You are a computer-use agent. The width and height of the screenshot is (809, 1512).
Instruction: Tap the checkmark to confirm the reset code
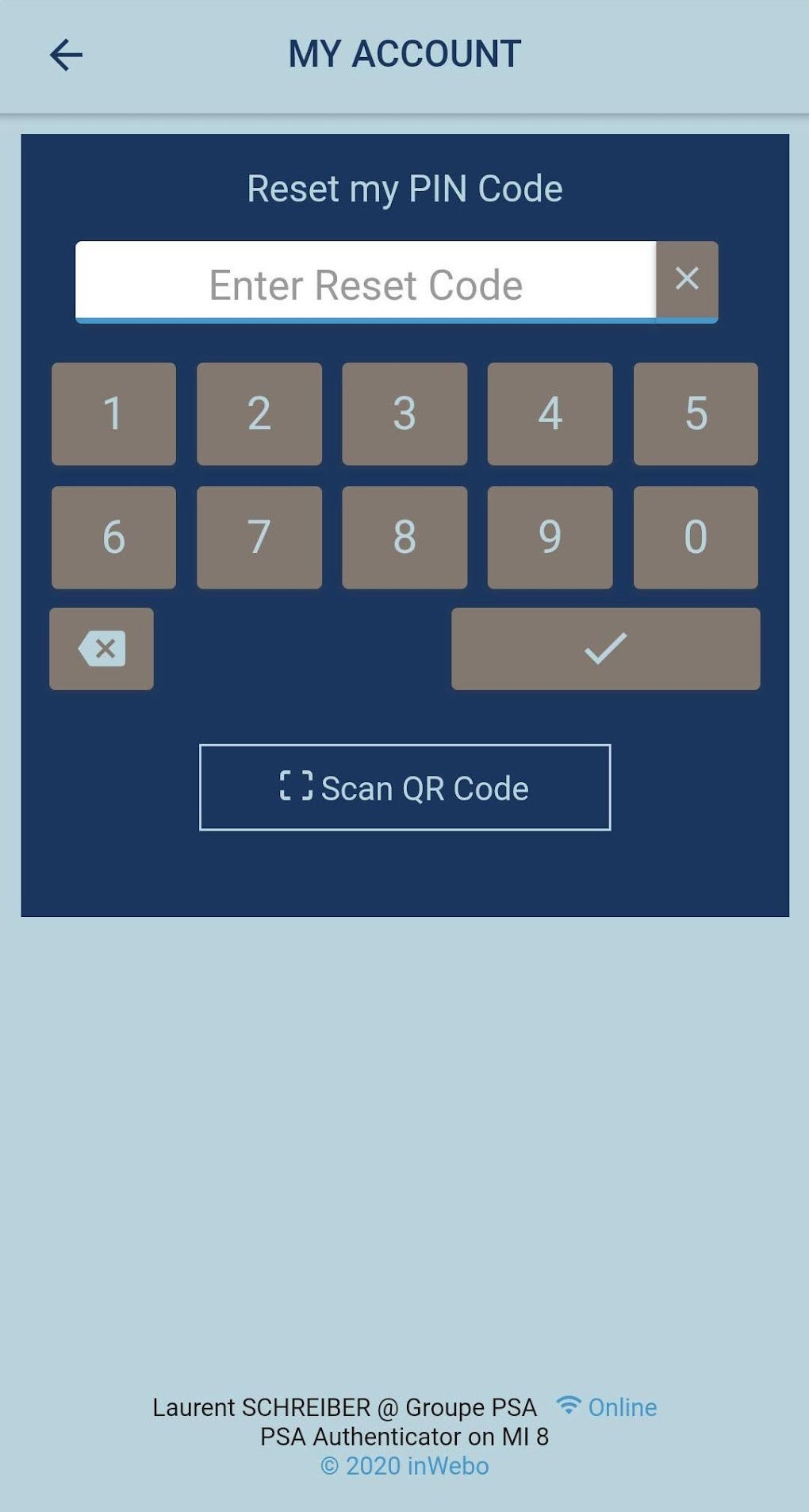(x=605, y=649)
